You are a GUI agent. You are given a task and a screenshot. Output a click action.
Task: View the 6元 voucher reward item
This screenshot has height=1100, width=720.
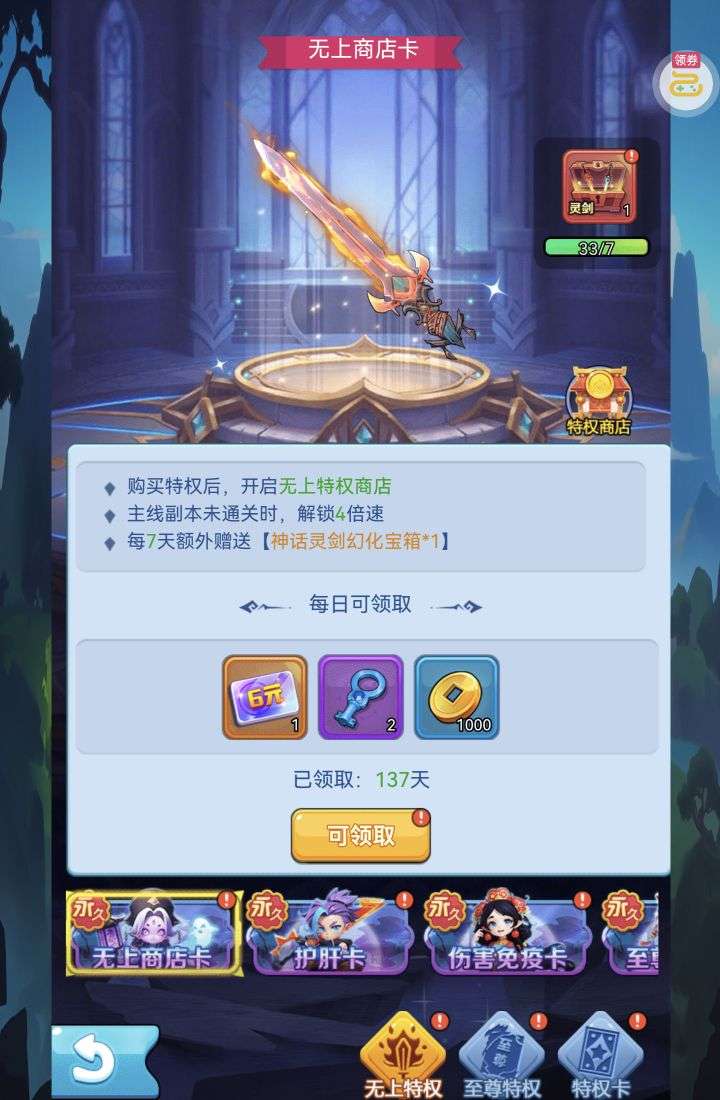(x=265, y=697)
